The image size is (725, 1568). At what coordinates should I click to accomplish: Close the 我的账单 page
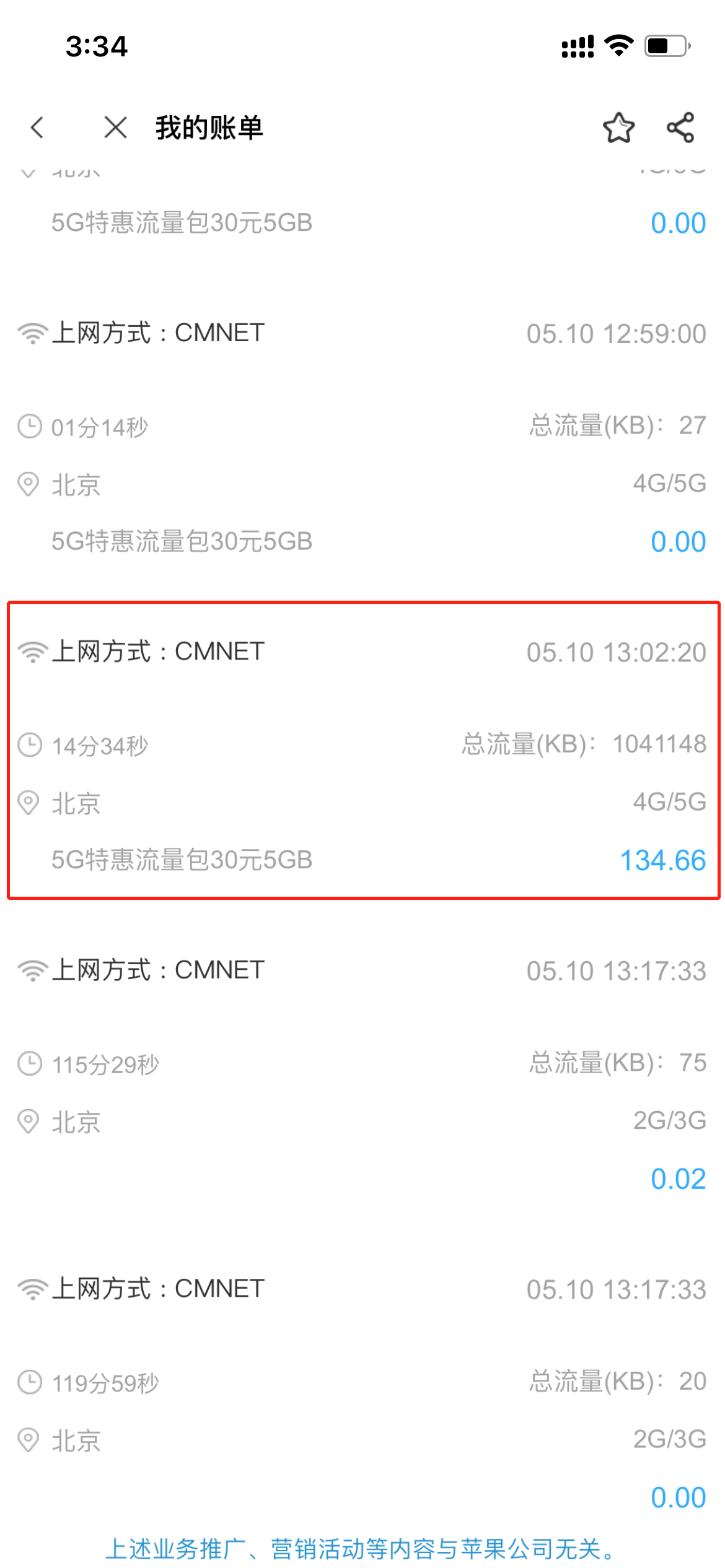click(x=116, y=128)
